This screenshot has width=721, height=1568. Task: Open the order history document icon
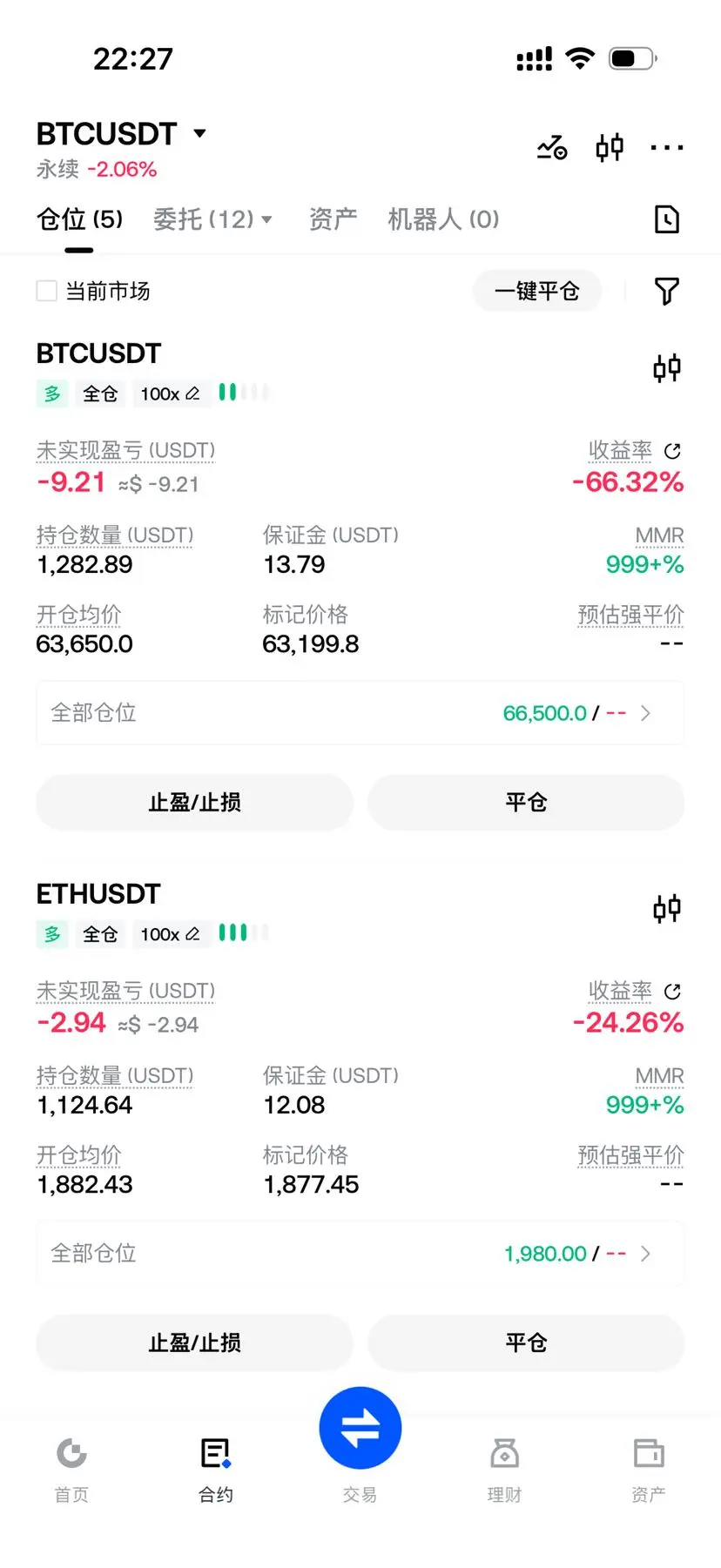[x=666, y=219]
